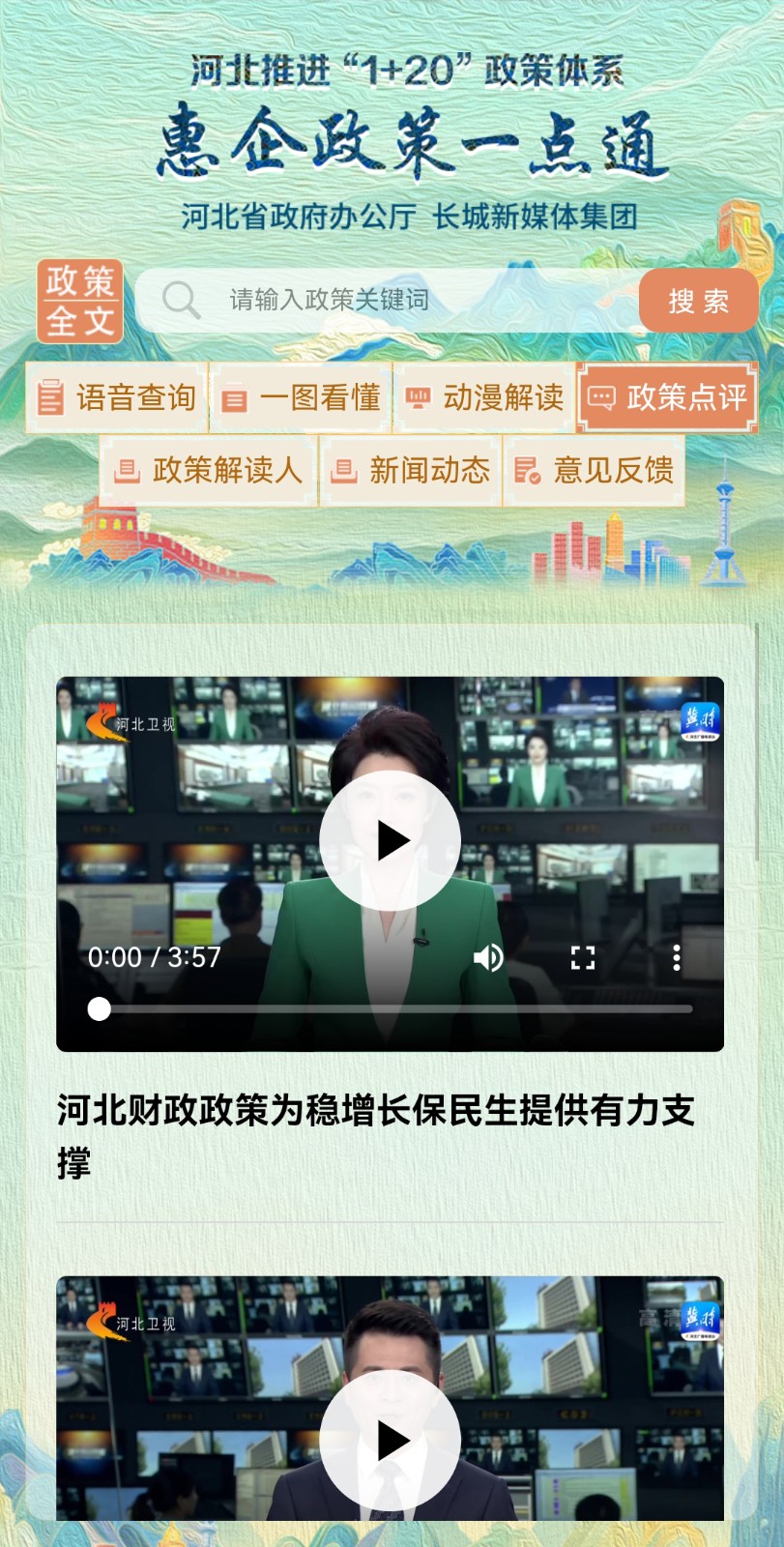Mute the first video's sound
The image size is (784, 1547).
click(488, 958)
